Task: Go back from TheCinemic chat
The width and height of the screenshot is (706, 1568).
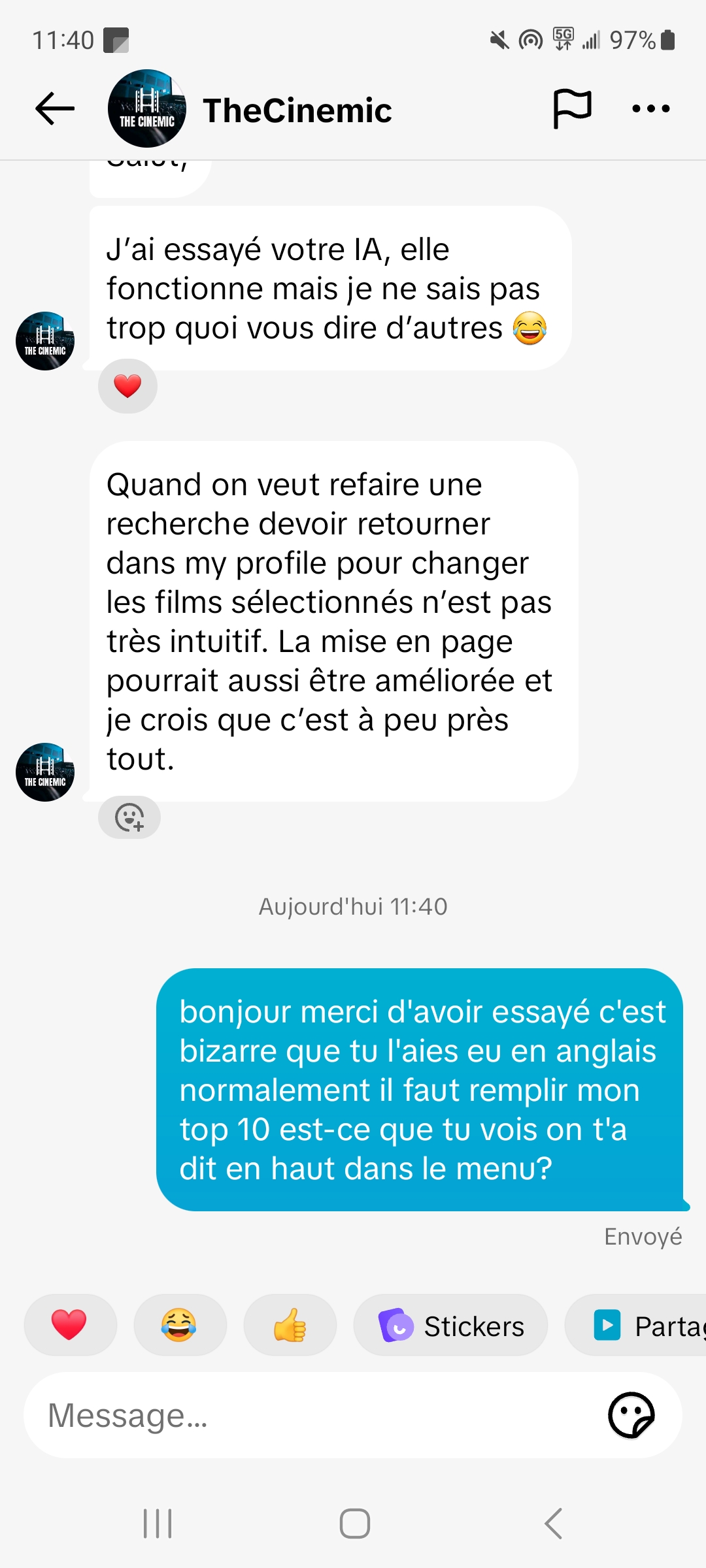Action: coord(55,108)
